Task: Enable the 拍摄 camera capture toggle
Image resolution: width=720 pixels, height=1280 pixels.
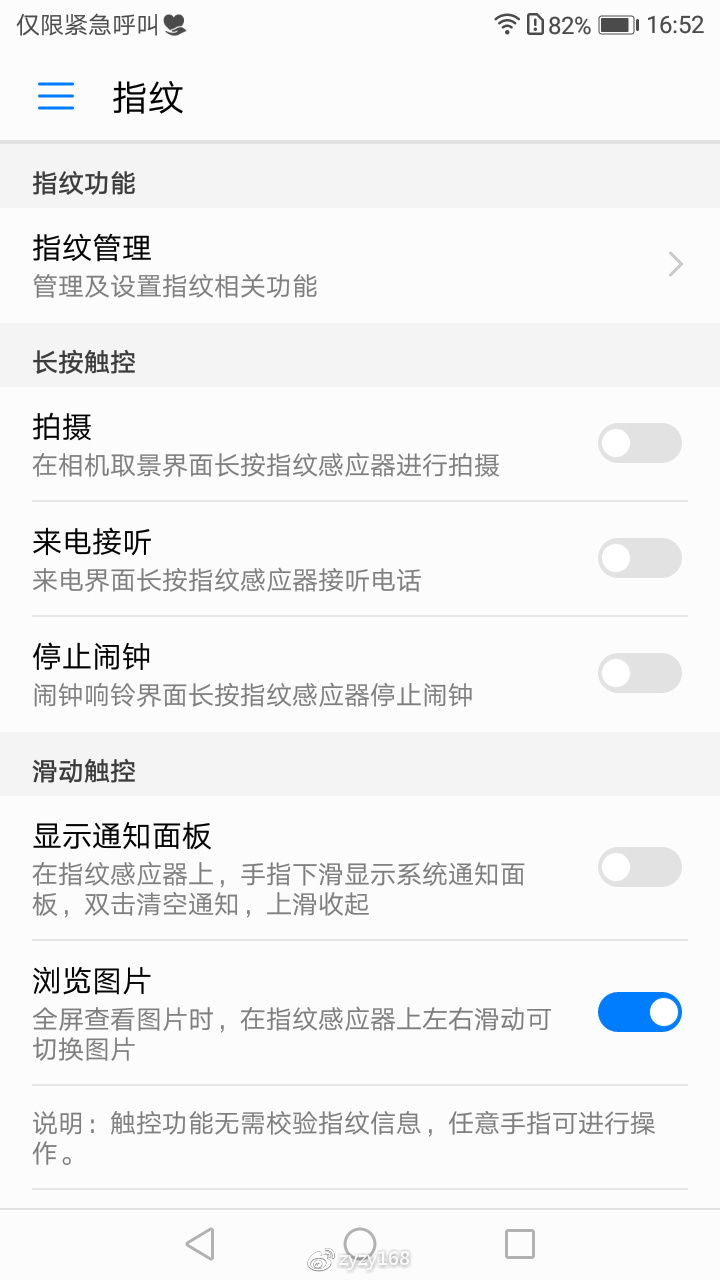Action: [x=640, y=443]
